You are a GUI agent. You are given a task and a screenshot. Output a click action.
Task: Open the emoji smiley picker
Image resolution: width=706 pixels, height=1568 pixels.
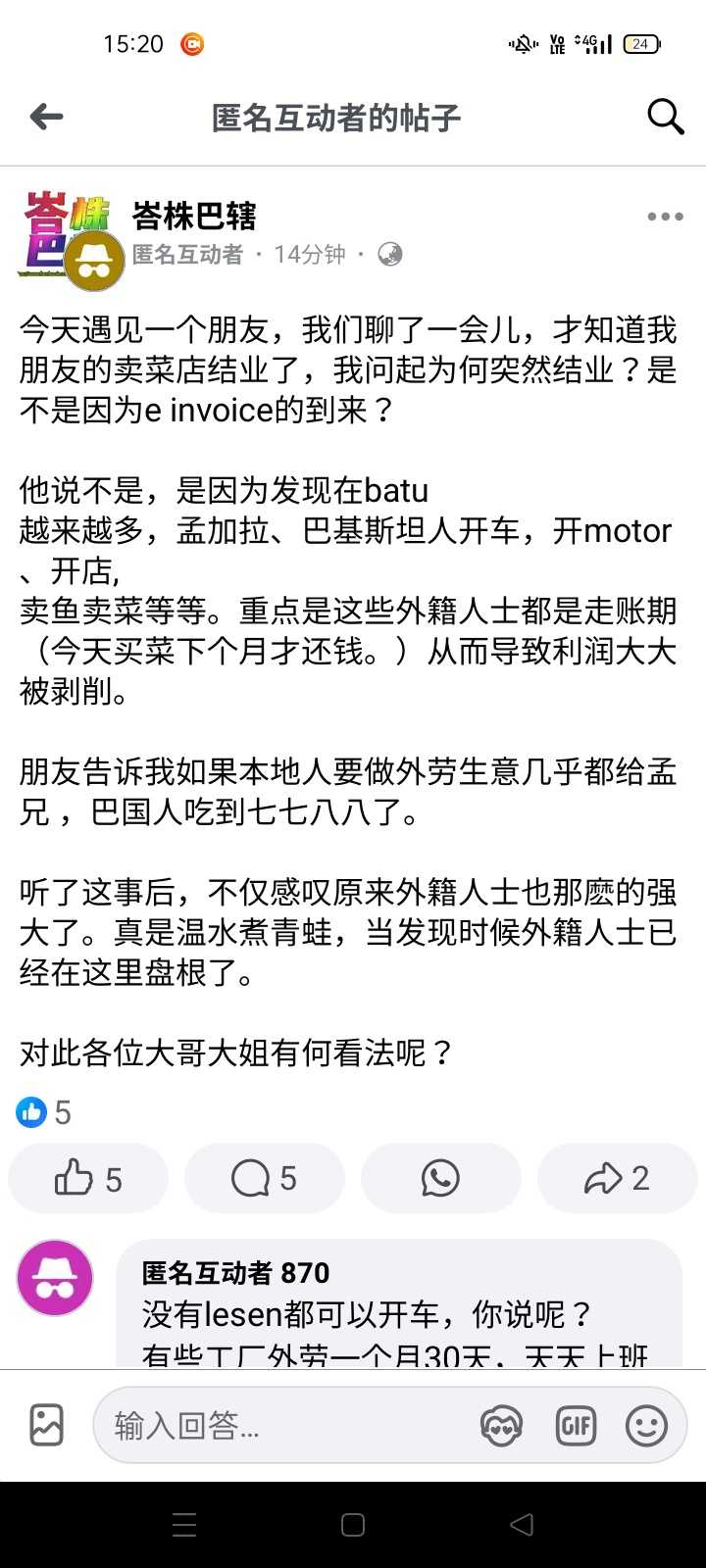pyautogui.click(x=646, y=1425)
